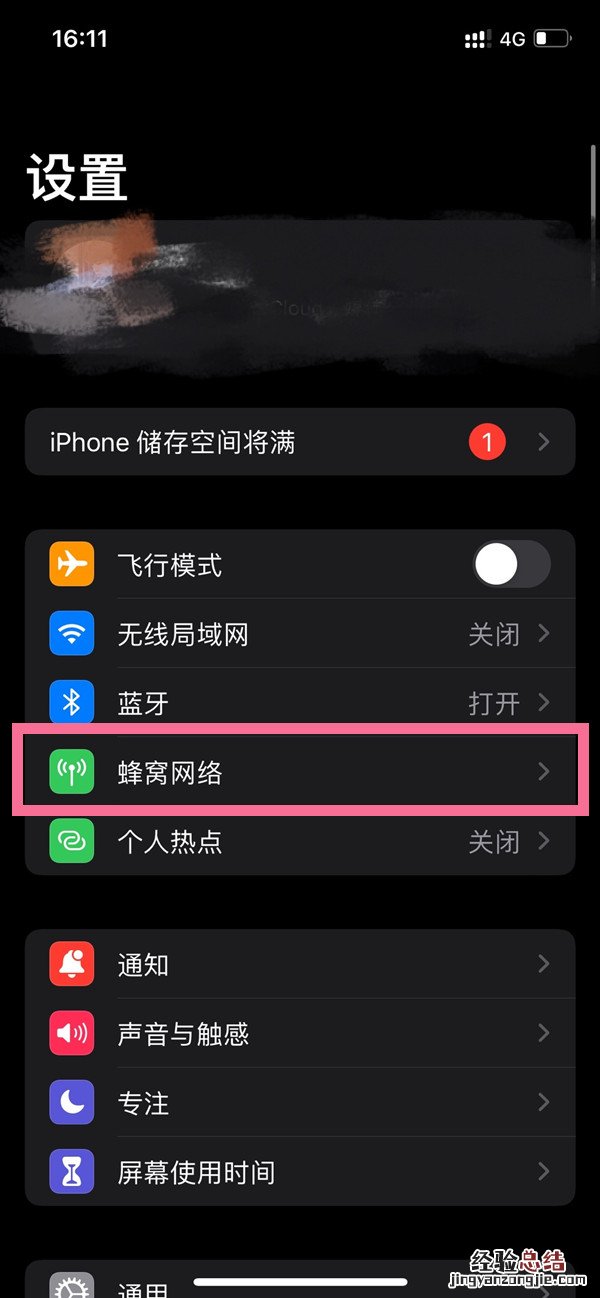The width and height of the screenshot is (600, 1298).
Task: Open 屏幕使用时间 settings
Action: coord(298,1172)
